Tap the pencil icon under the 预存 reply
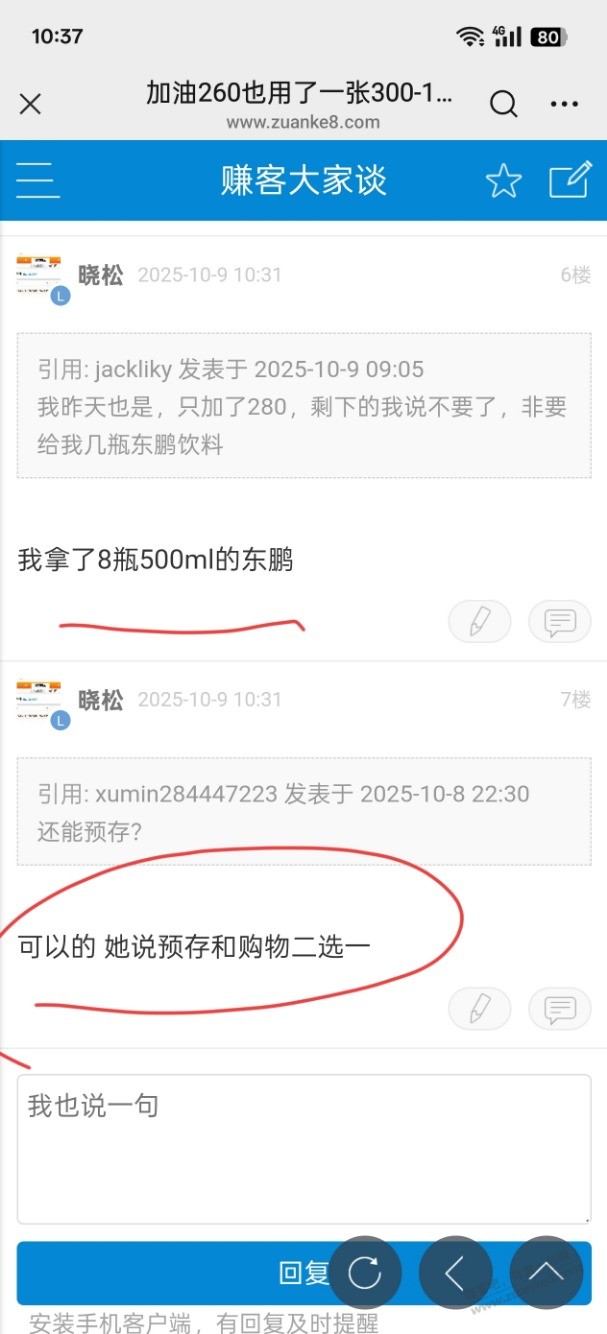The width and height of the screenshot is (607, 1334). (x=479, y=1008)
